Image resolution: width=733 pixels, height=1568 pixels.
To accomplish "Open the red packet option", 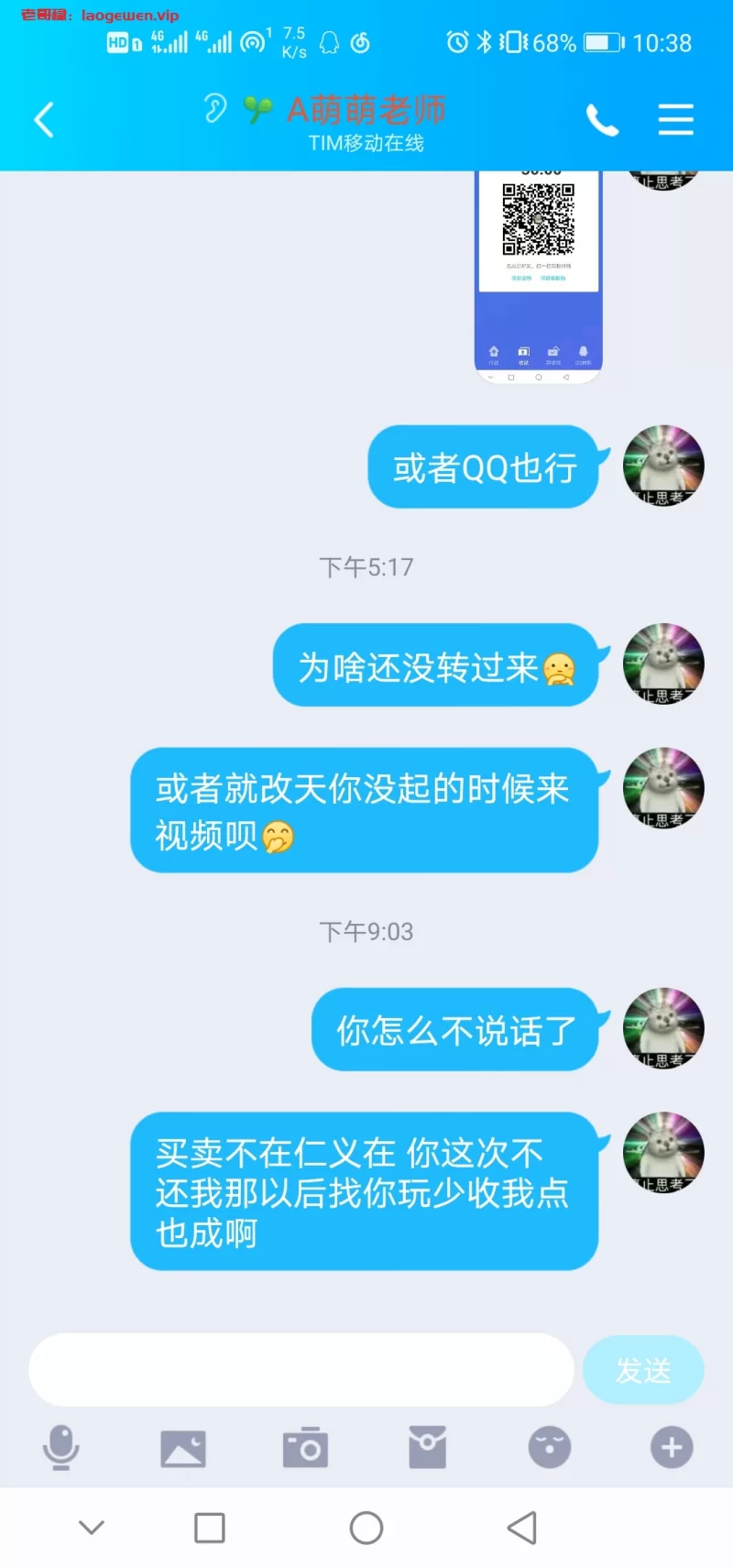I will click(427, 1448).
